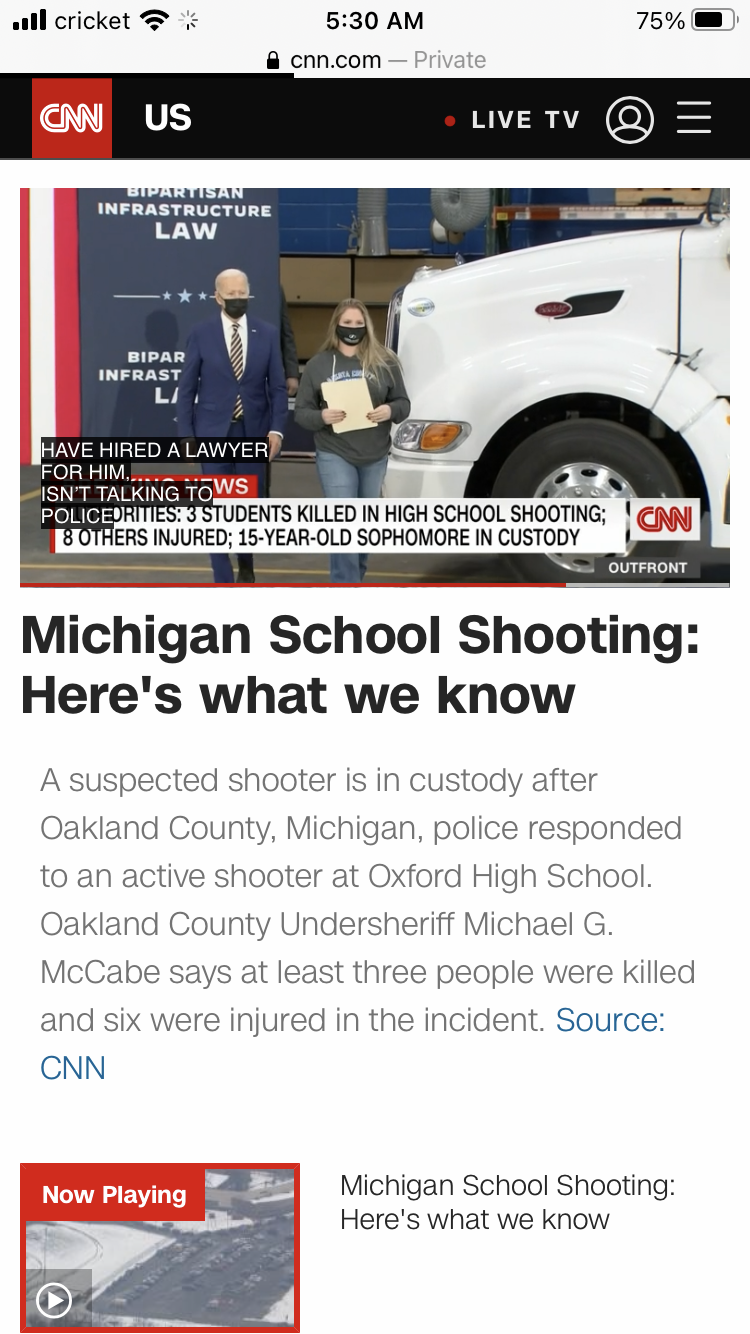Watch Live TV
Screen dimensions: 750x1334
(512, 120)
